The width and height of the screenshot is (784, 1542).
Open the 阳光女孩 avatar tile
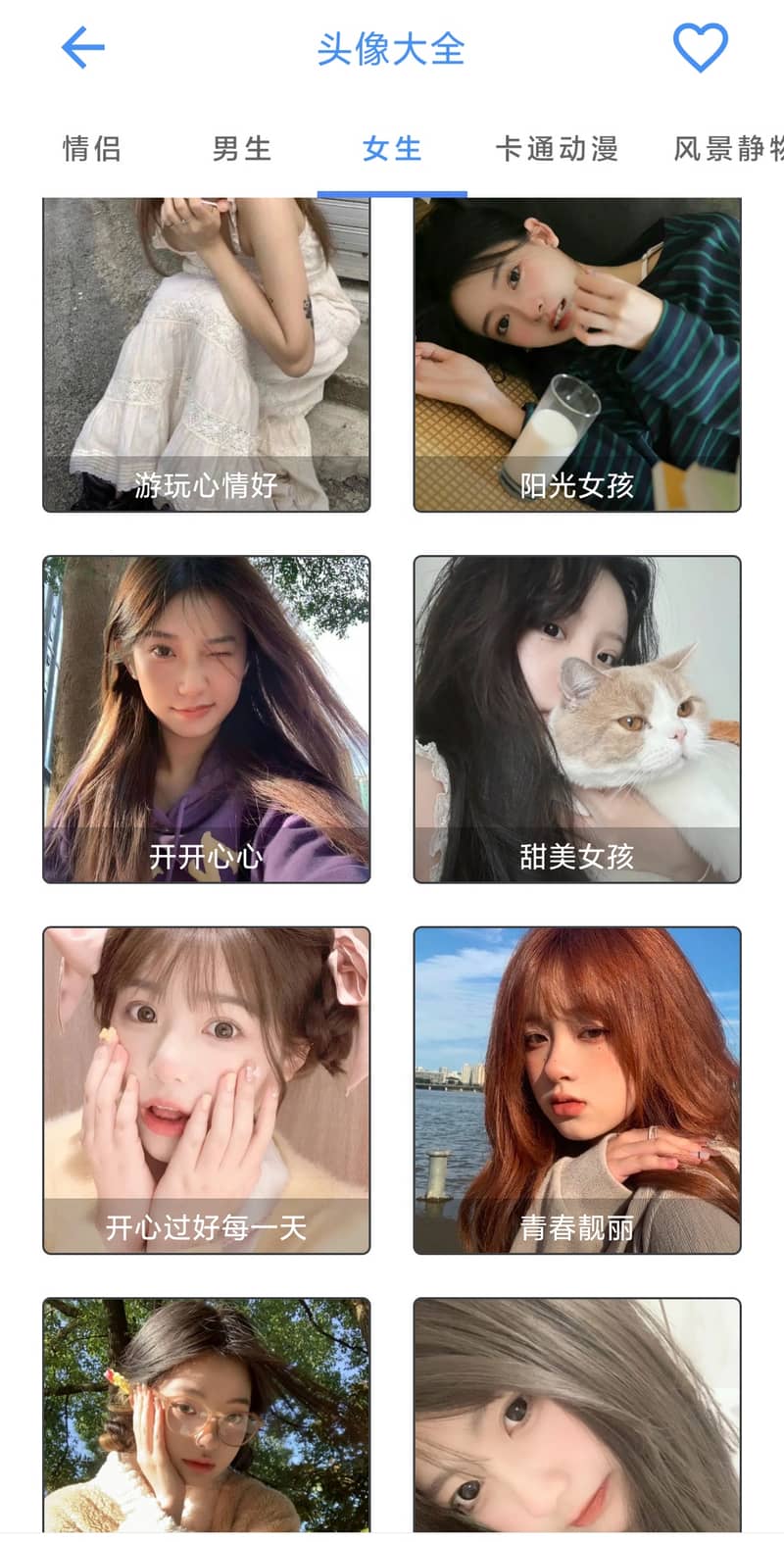tap(577, 355)
